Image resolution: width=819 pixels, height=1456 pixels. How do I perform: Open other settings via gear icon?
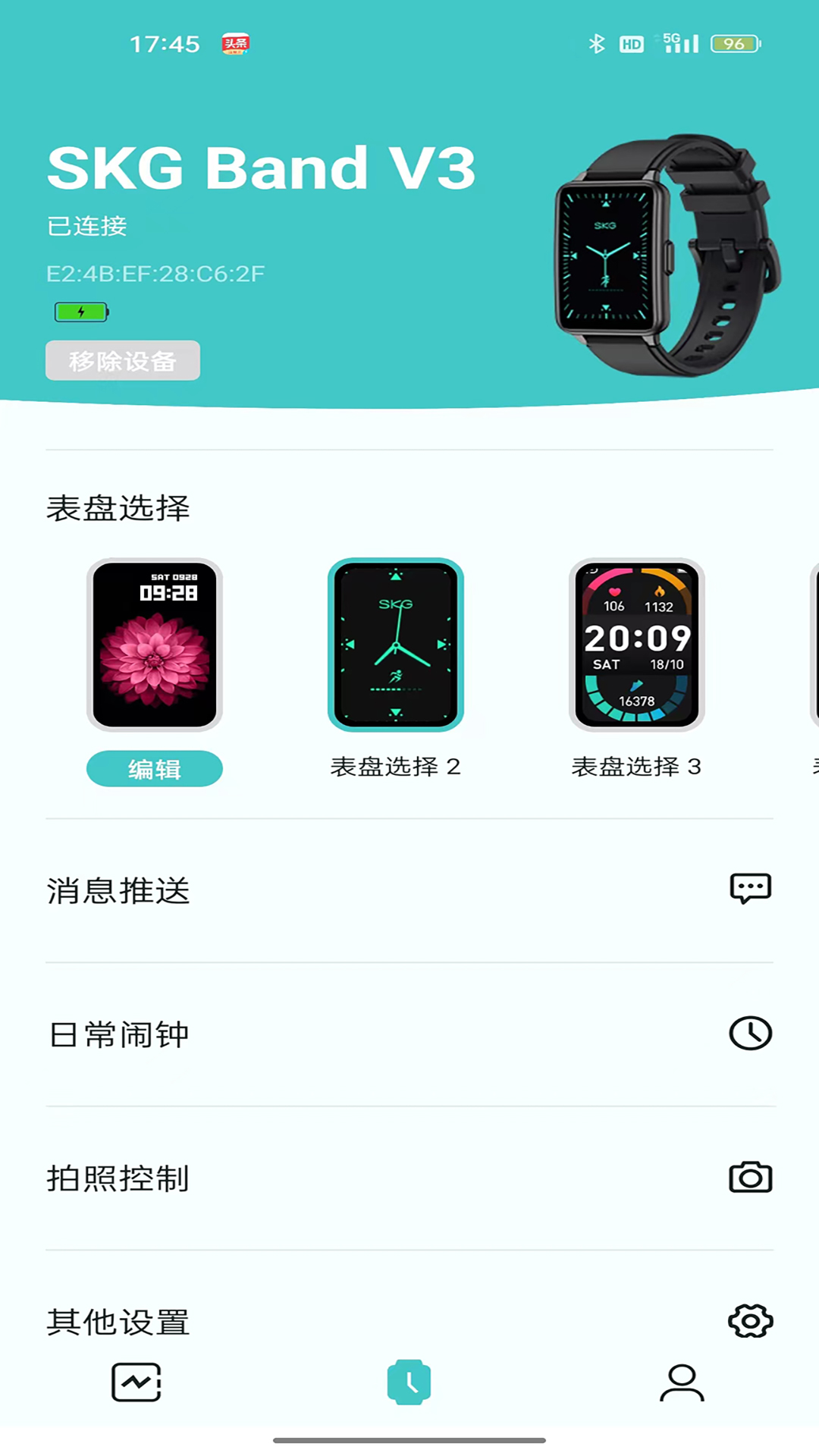(750, 1322)
